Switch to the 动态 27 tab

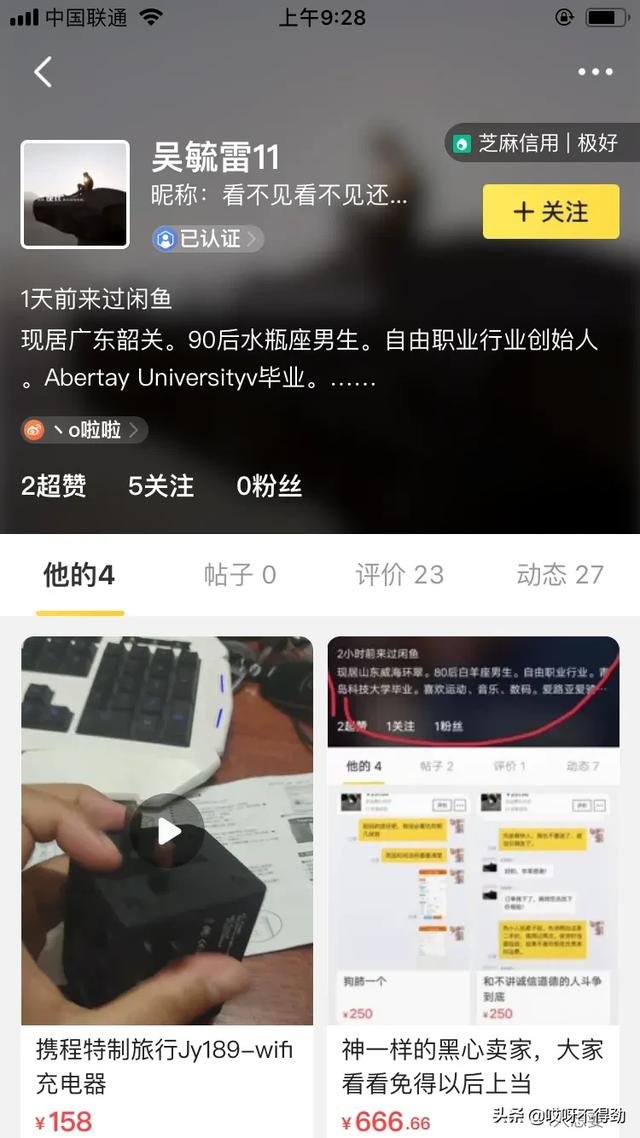(x=559, y=575)
